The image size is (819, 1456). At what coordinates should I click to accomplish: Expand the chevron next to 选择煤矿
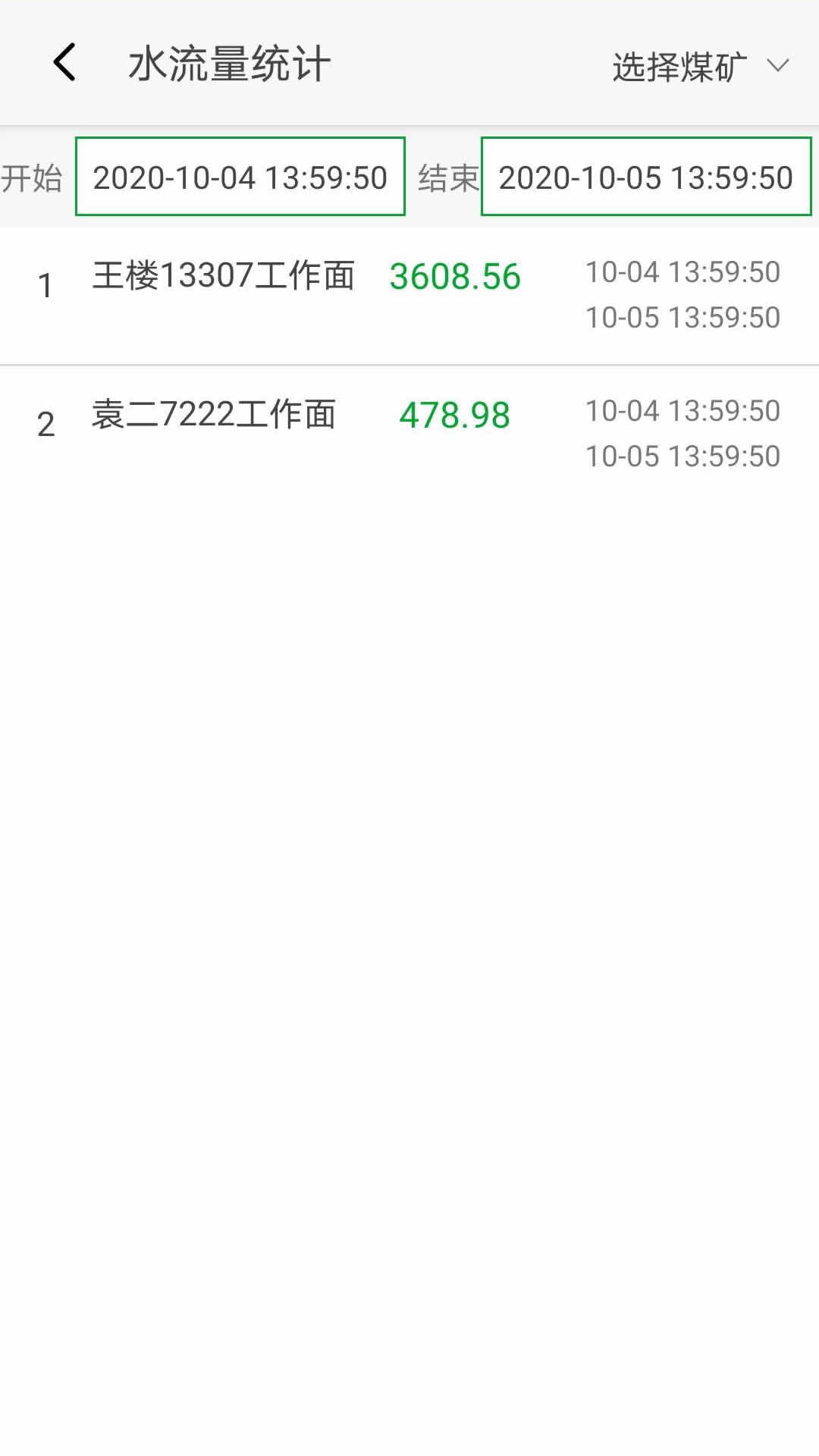click(x=775, y=68)
